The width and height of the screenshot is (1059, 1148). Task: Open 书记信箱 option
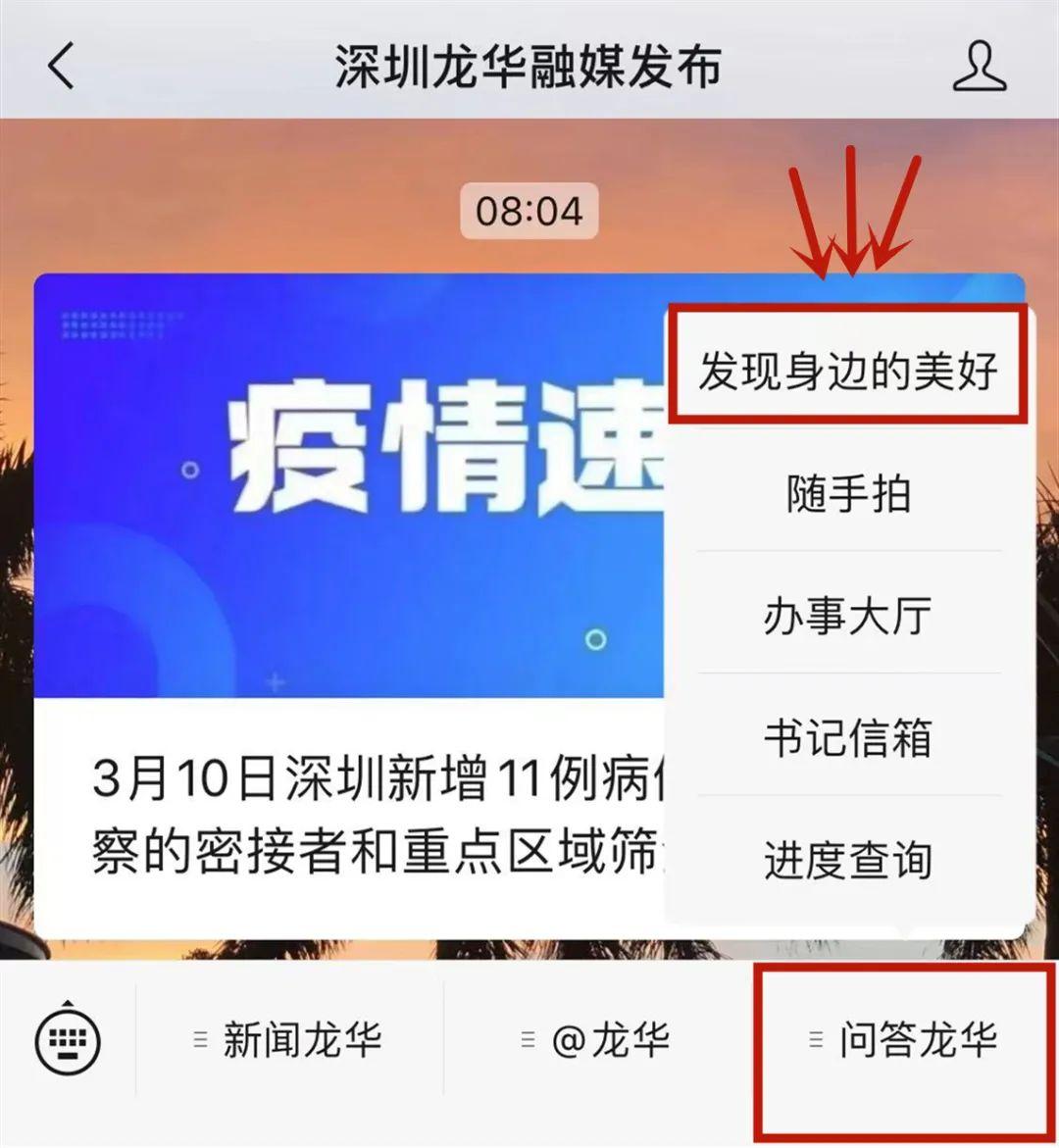848,737
